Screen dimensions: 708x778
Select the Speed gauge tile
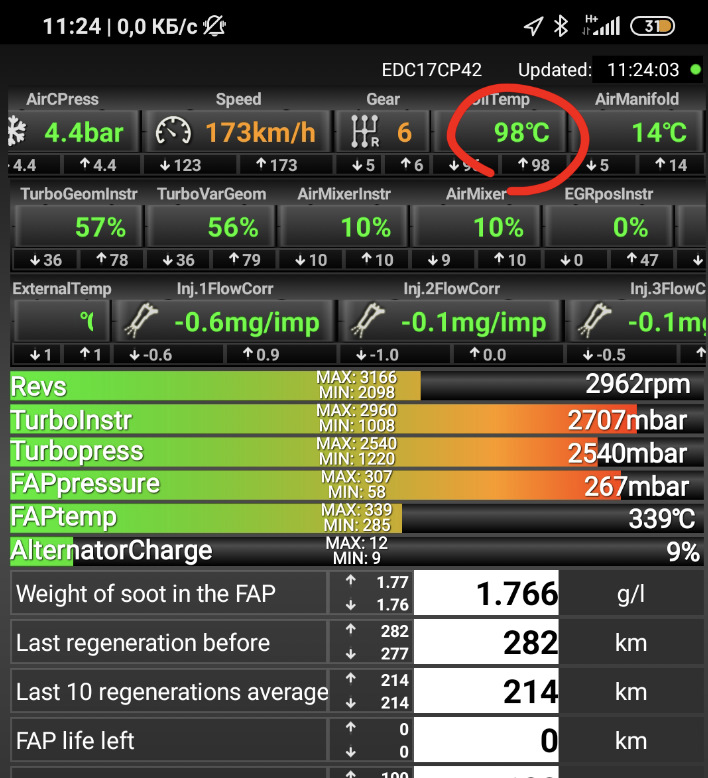(x=238, y=131)
